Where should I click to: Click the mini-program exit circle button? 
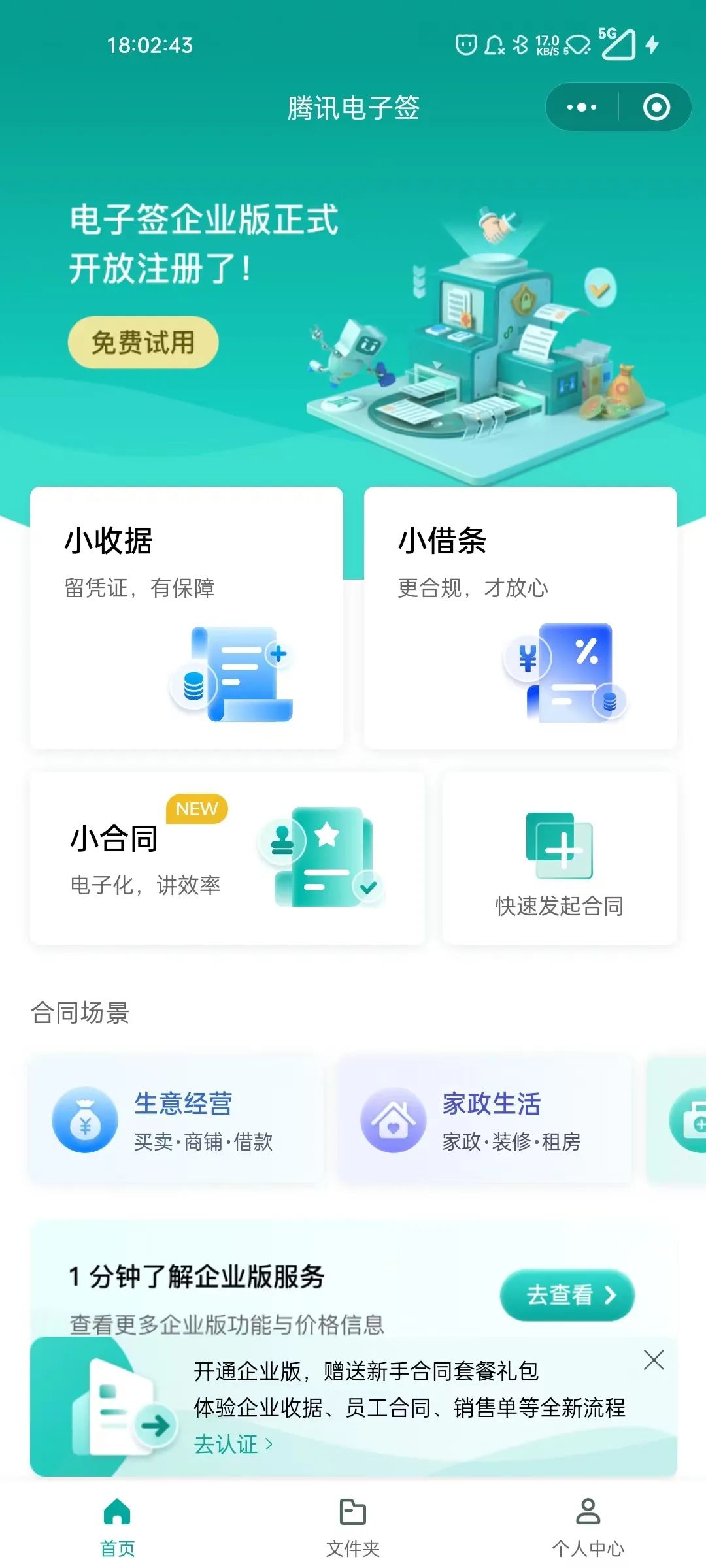(656, 106)
